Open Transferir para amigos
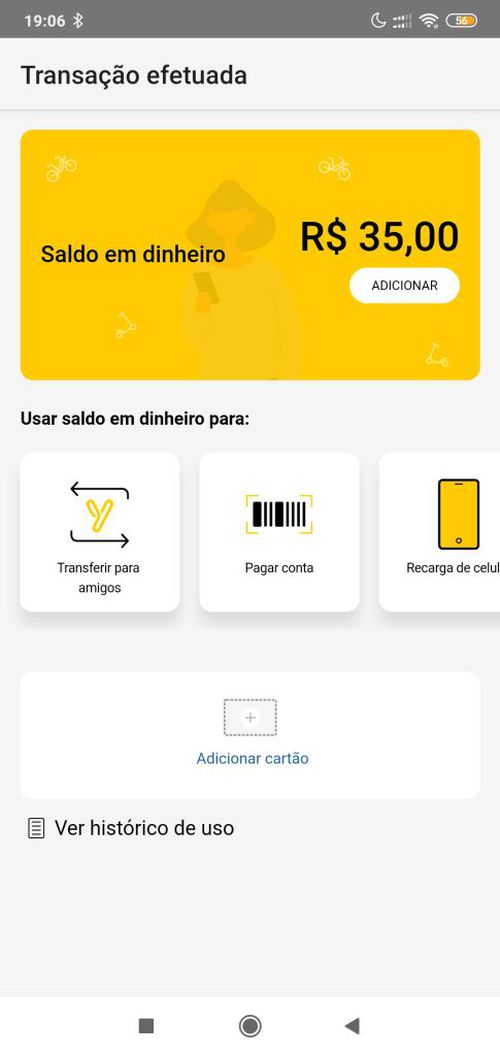 pos(100,532)
